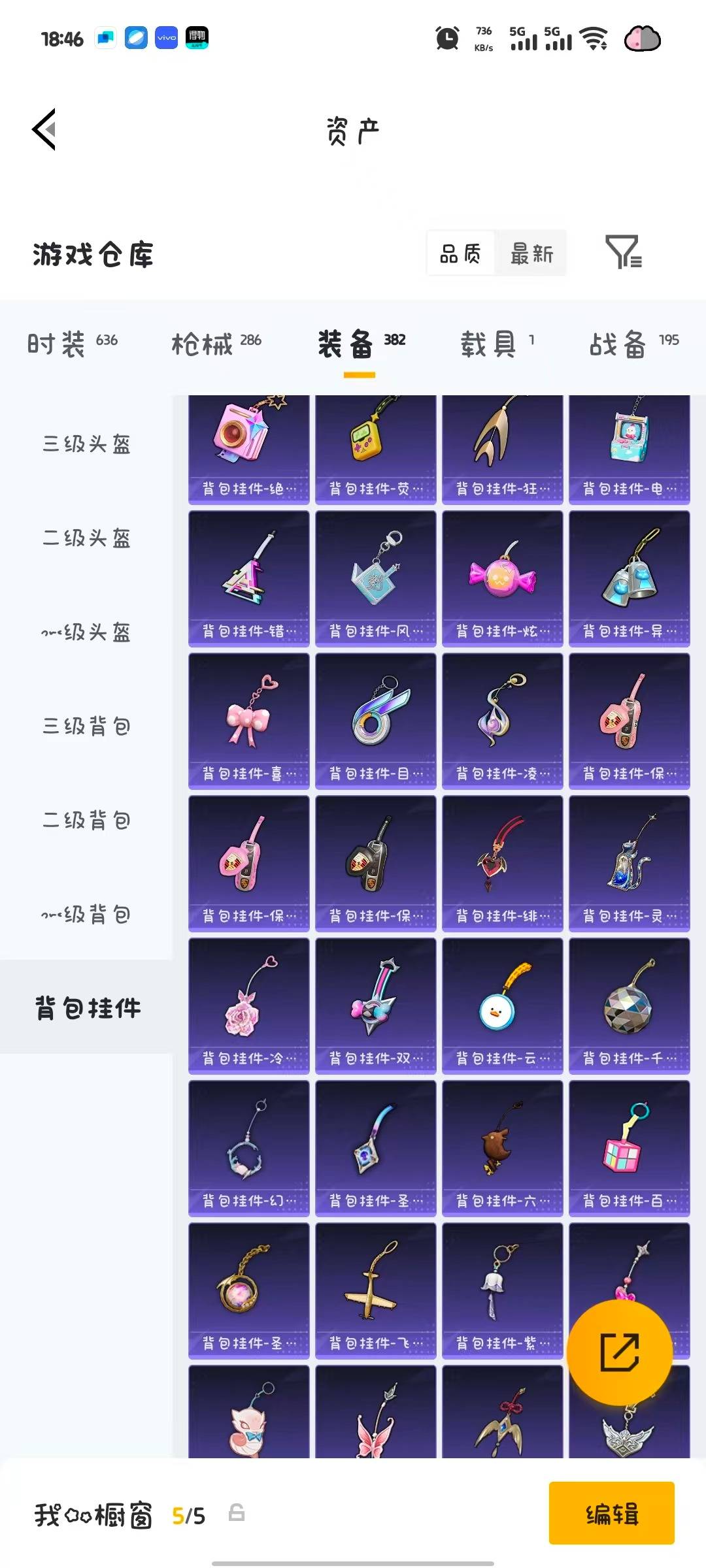Screen dimensions: 706x1568
Task: Tap the 编辑 button
Action: (x=612, y=1513)
